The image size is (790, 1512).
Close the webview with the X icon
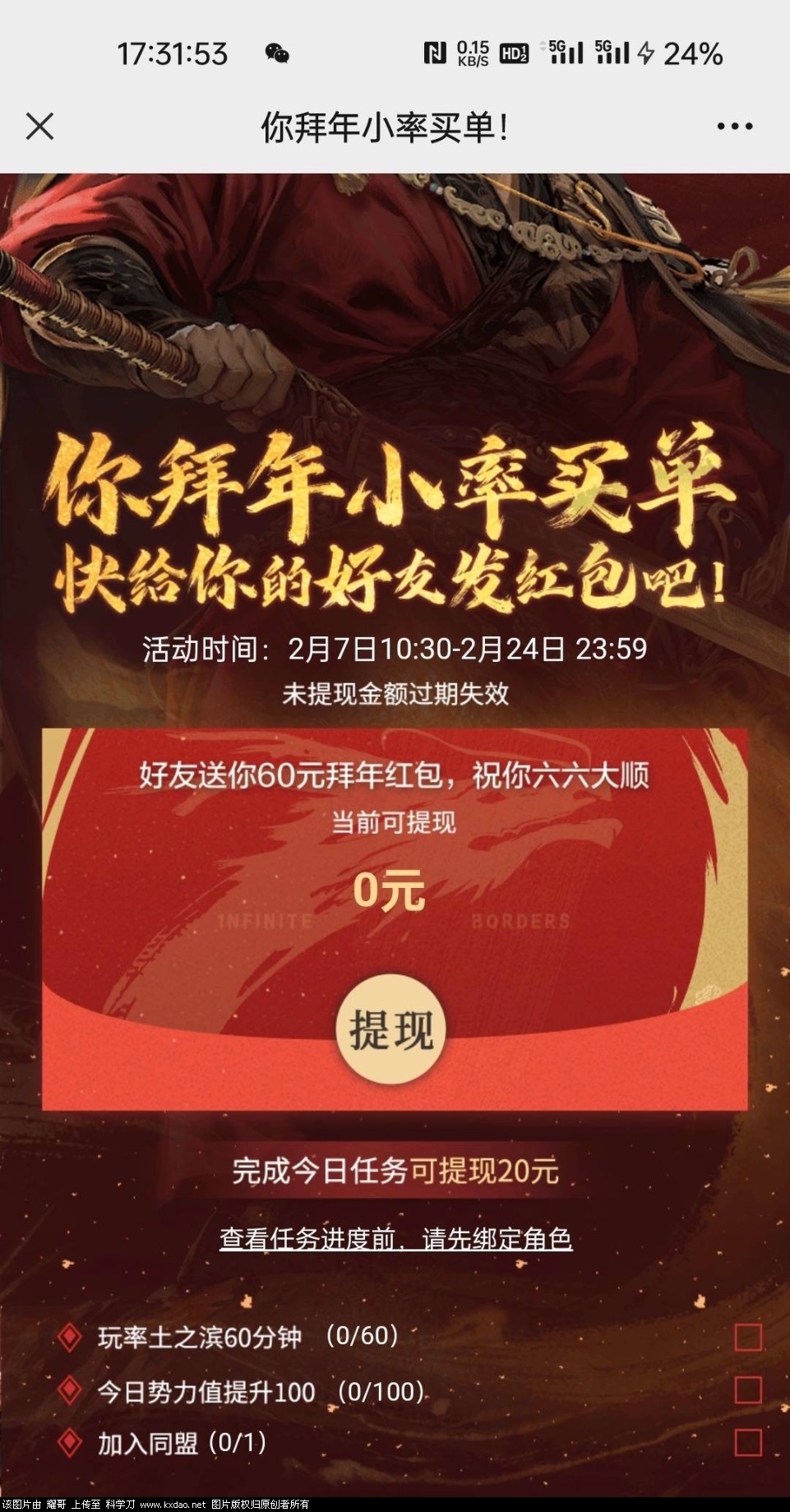tap(39, 127)
